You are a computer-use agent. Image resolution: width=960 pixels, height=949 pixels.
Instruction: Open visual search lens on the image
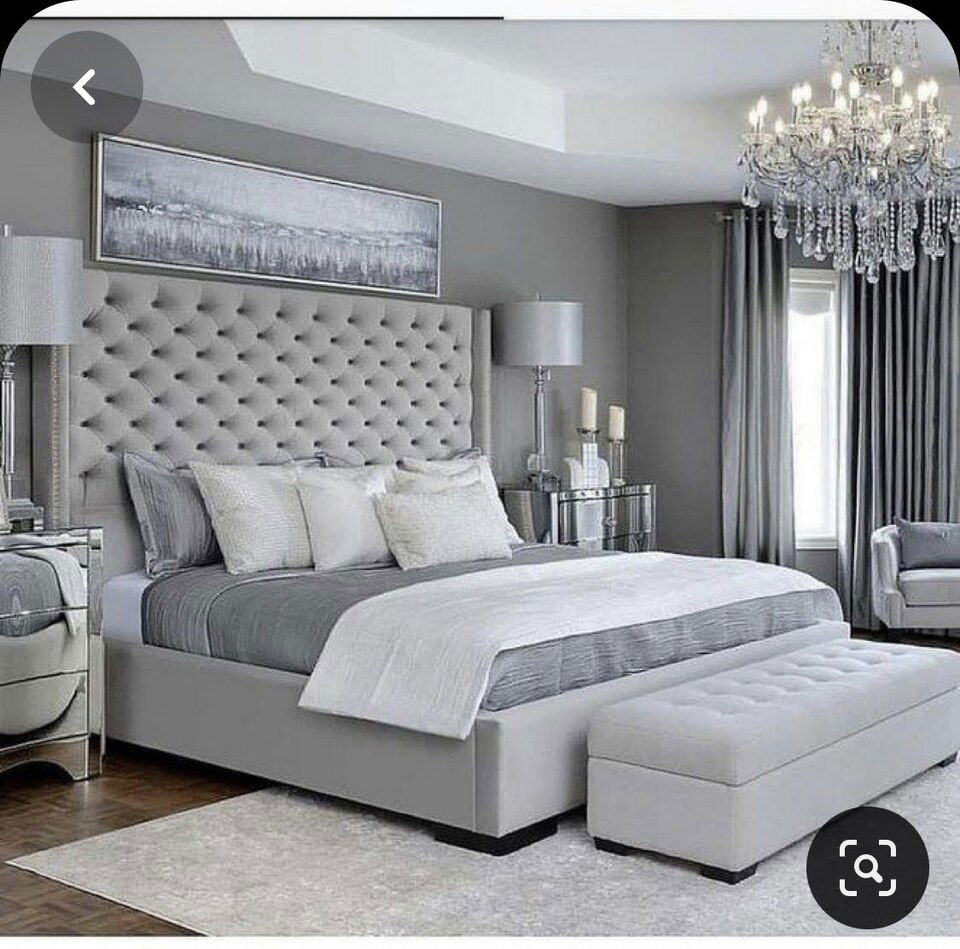point(867,866)
